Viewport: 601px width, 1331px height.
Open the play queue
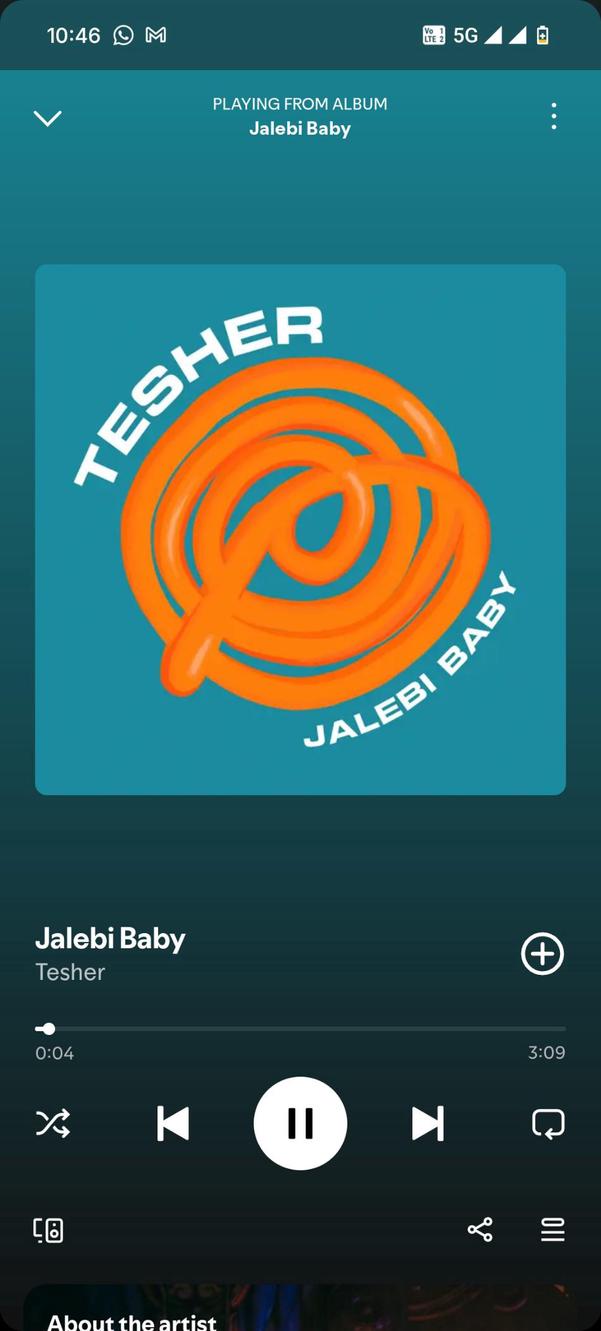pyautogui.click(x=553, y=1230)
